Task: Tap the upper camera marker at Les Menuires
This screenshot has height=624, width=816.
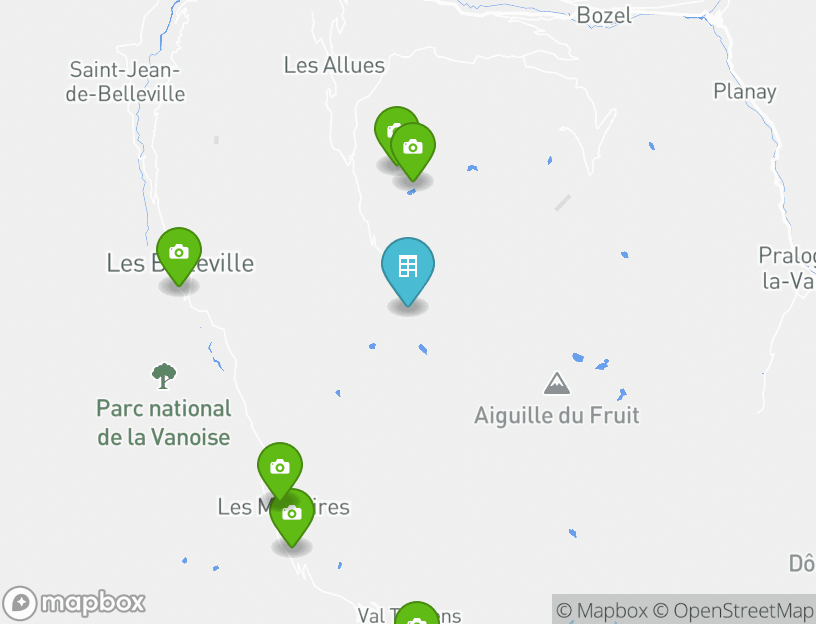Action: (279, 466)
